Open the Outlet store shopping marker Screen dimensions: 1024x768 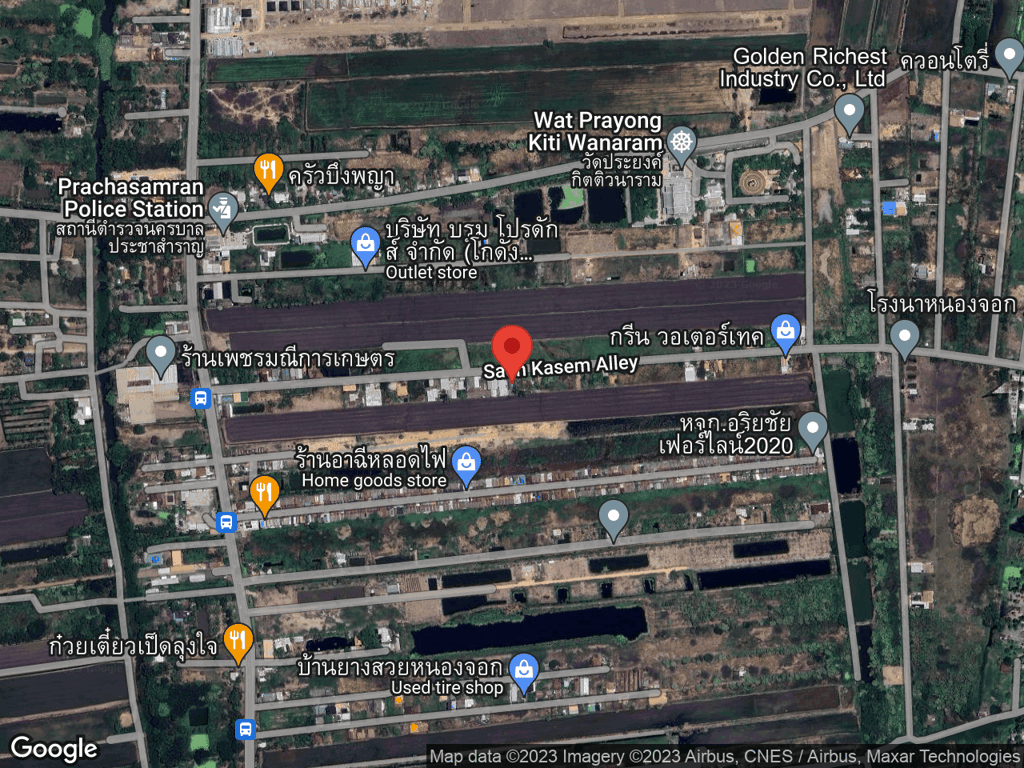[x=365, y=243]
